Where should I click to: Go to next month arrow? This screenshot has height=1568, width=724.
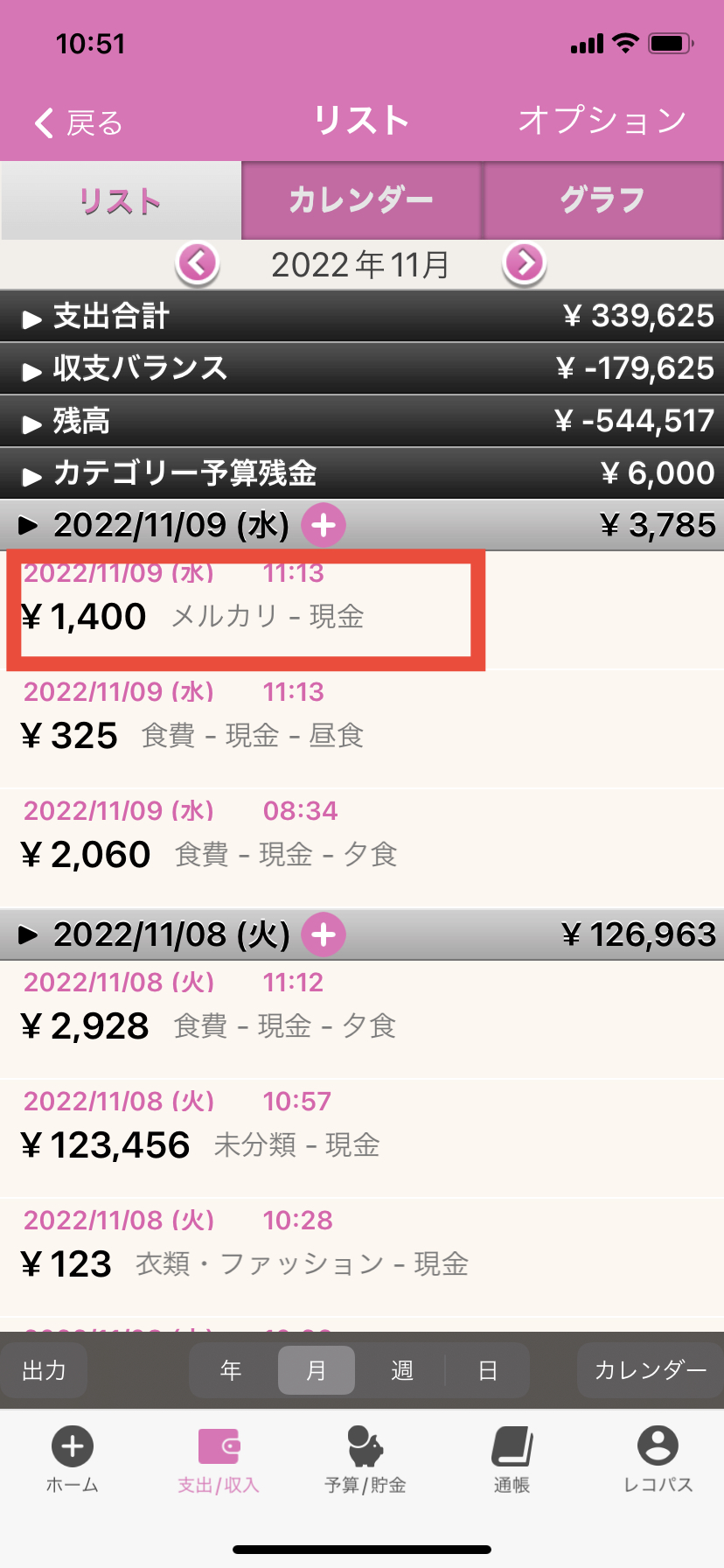pos(525,262)
